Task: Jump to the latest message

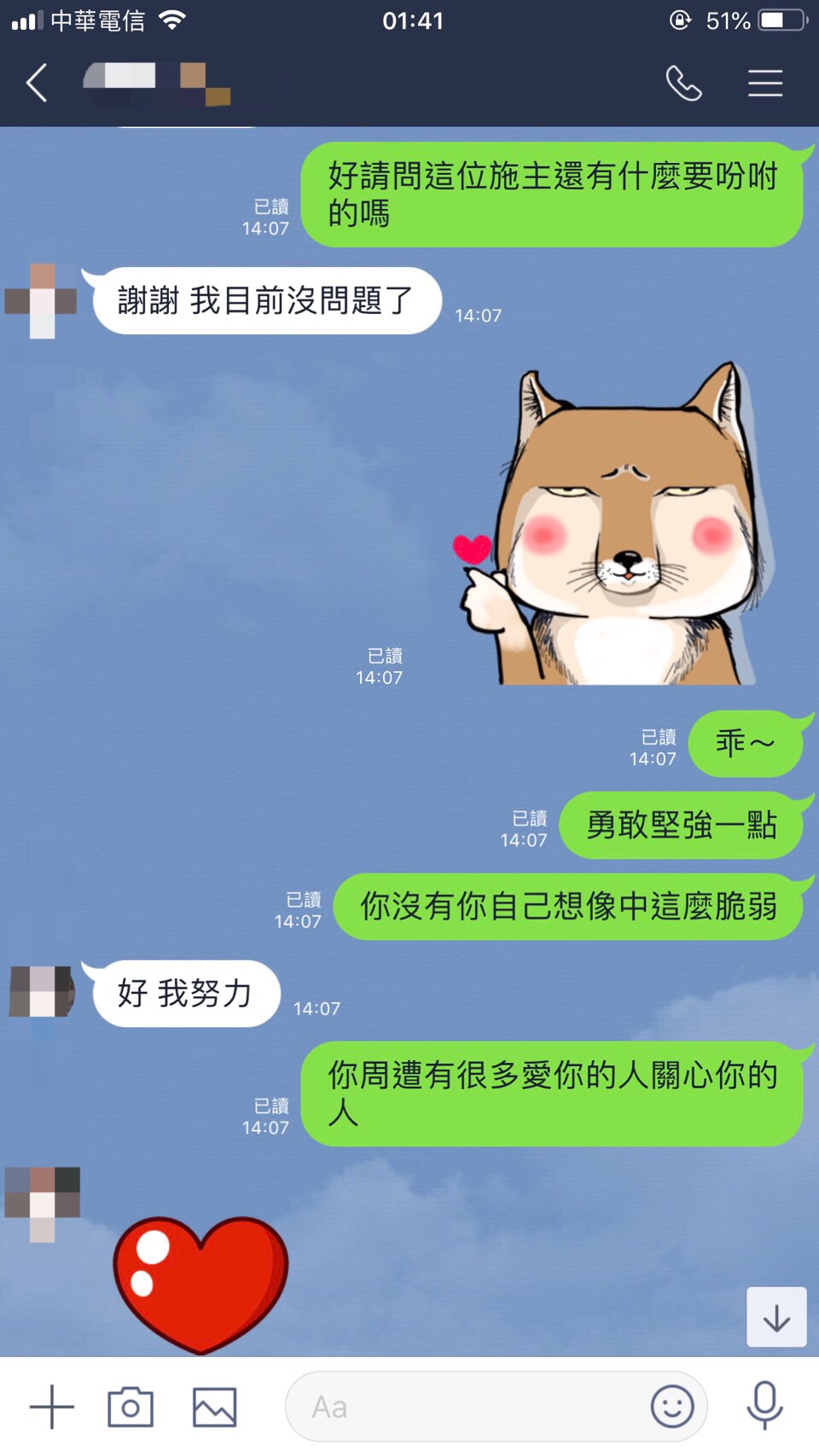Action: [776, 1318]
